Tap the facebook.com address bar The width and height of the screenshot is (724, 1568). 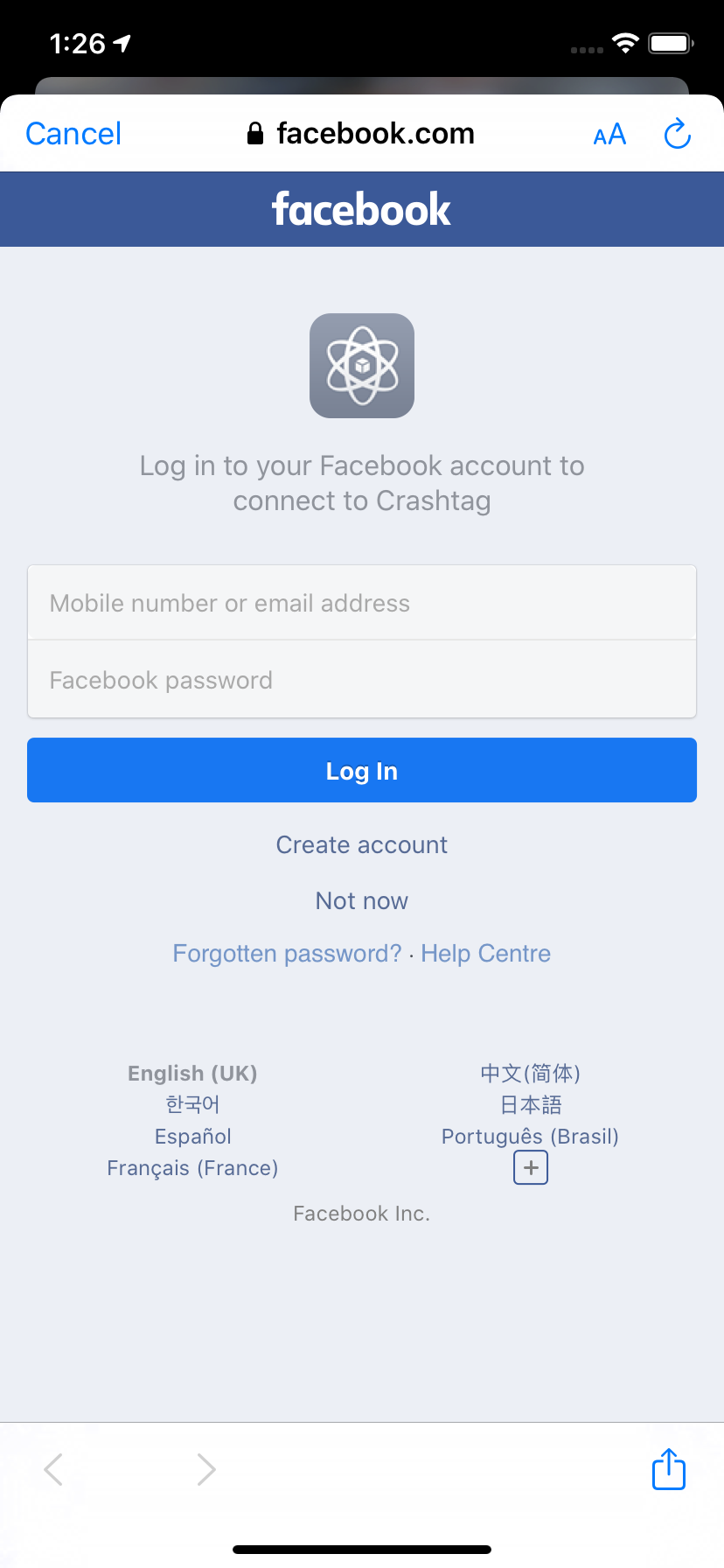(362, 134)
